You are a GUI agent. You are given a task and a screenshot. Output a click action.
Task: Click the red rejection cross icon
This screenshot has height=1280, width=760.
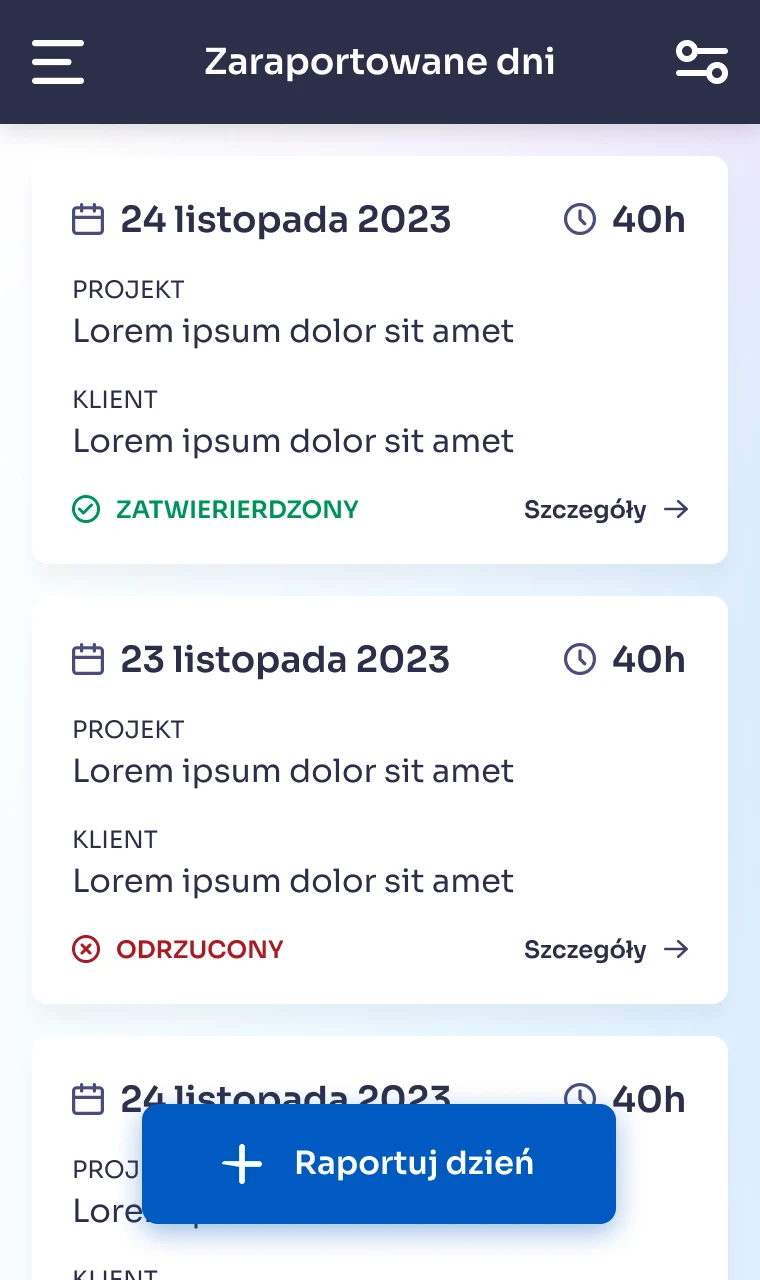pyautogui.click(x=86, y=949)
